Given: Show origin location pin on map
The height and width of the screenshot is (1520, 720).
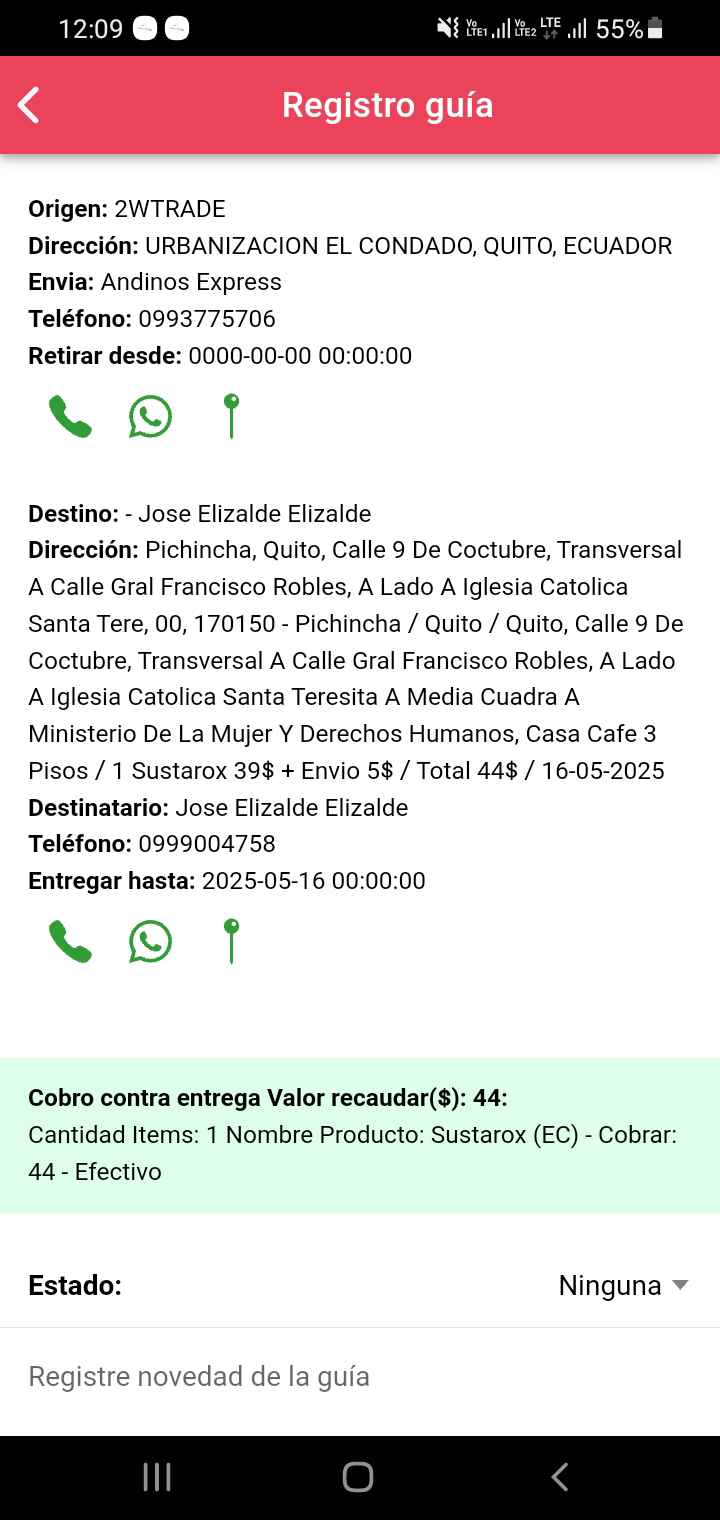Looking at the screenshot, I should (231, 416).
